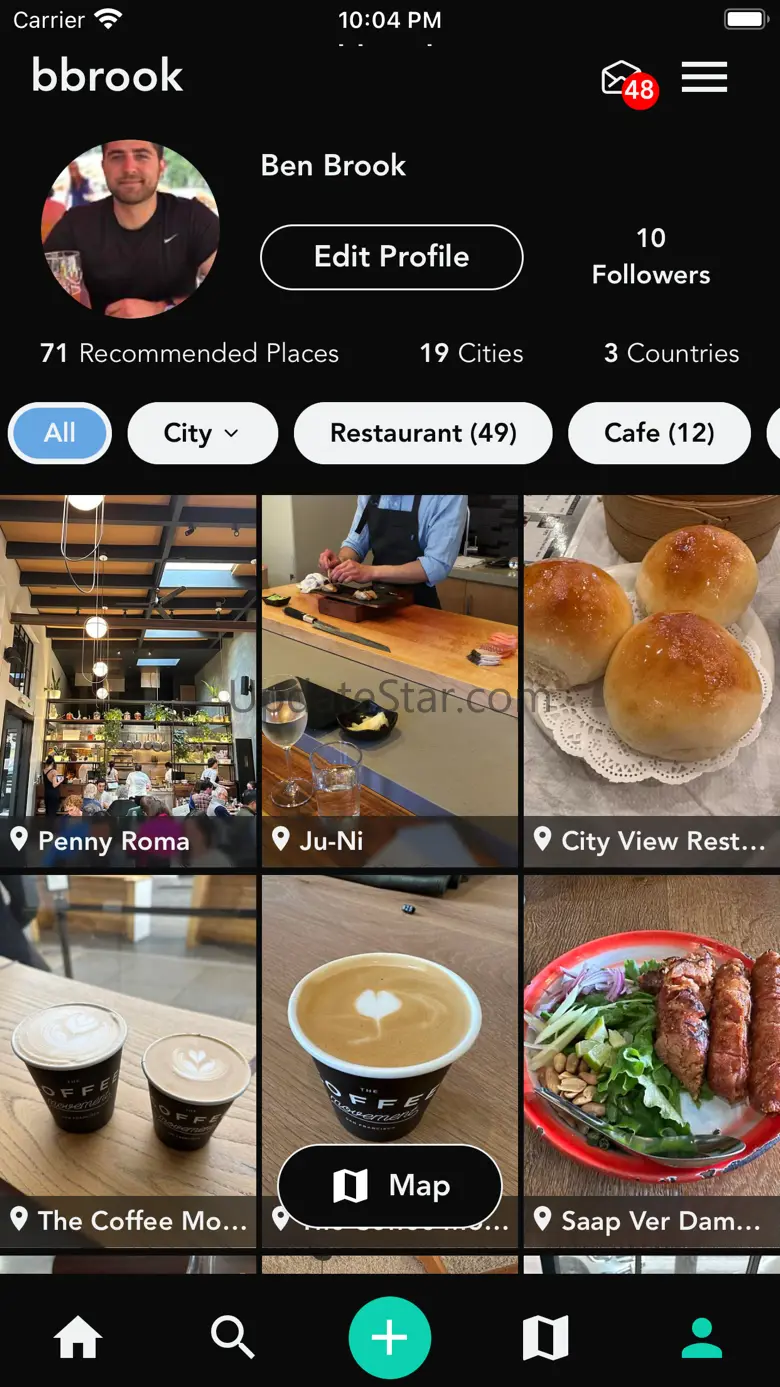Viewport: 780px width, 1387px height.
Task: Switch to the map tab in bottom bar
Action: pyautogui.click(x=546, y=1337)
